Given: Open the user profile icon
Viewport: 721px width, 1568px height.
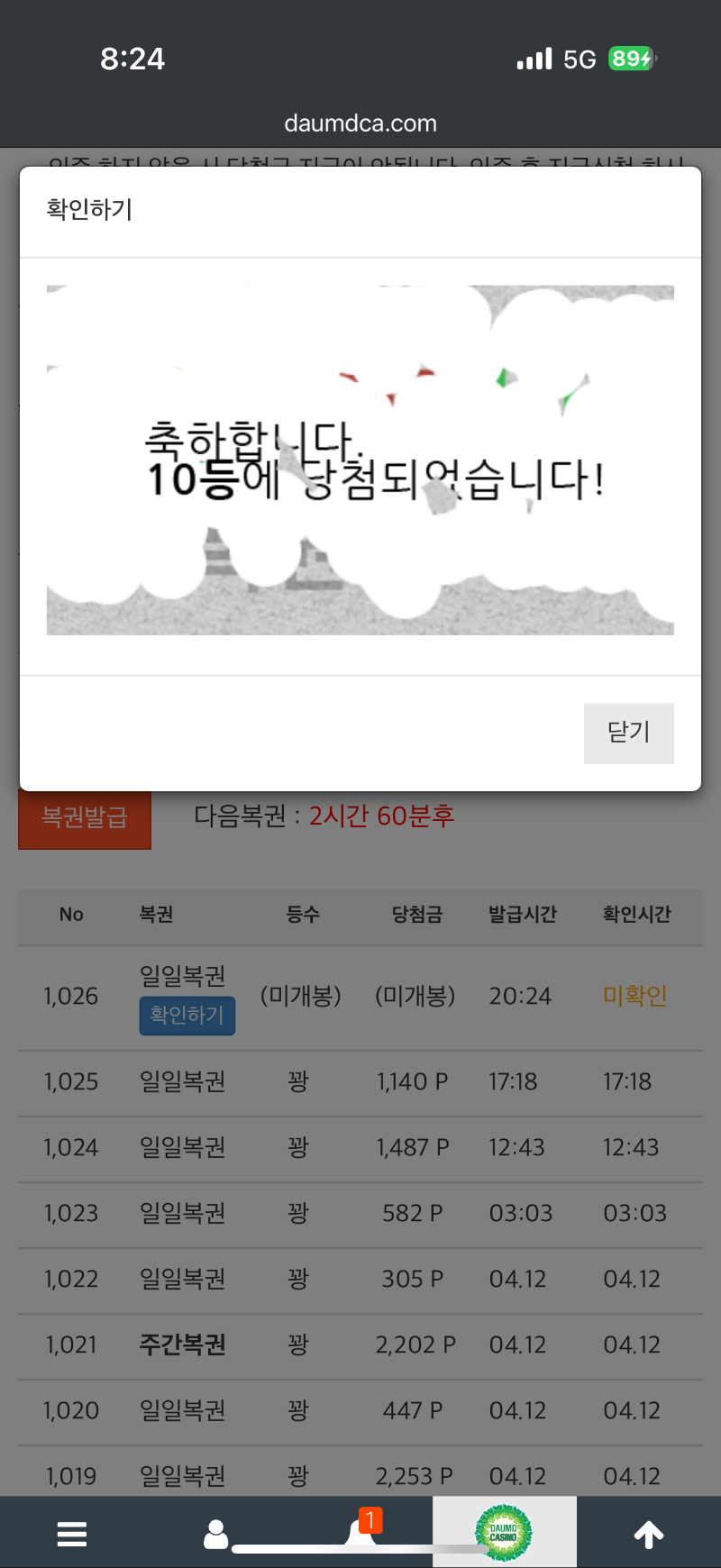Looking at the screenshot, I should (216, 1534).
